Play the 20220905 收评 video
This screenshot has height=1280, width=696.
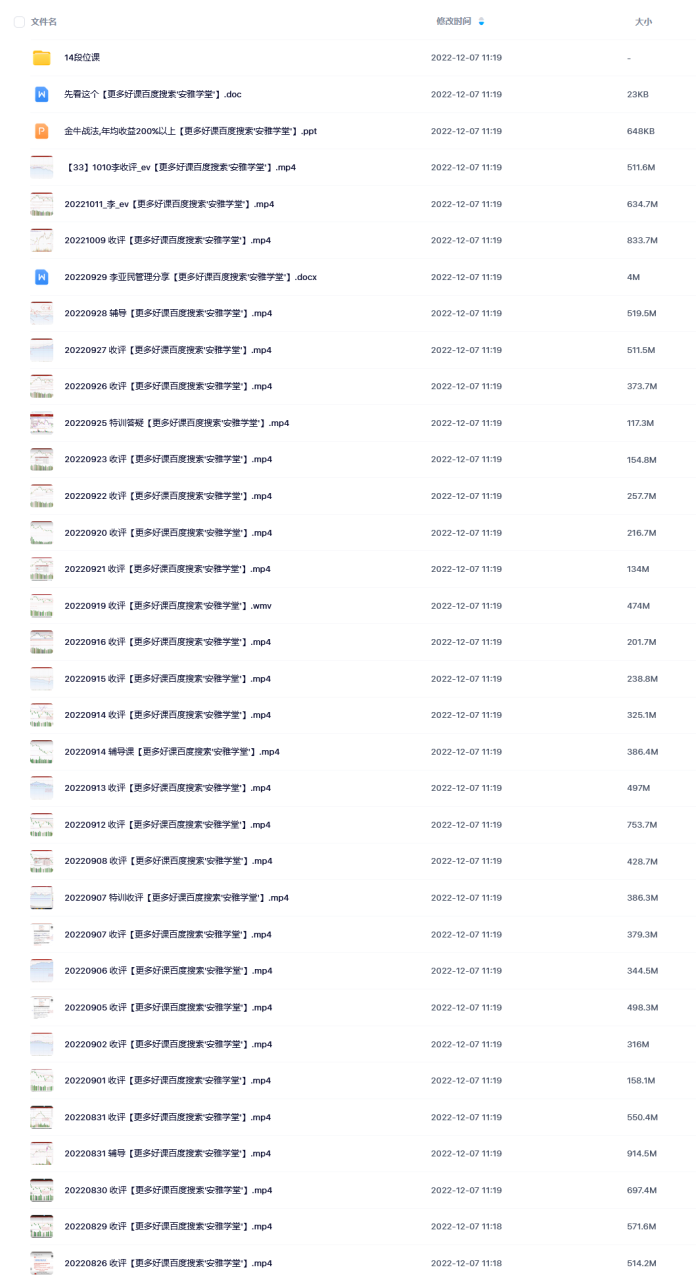168,1008
